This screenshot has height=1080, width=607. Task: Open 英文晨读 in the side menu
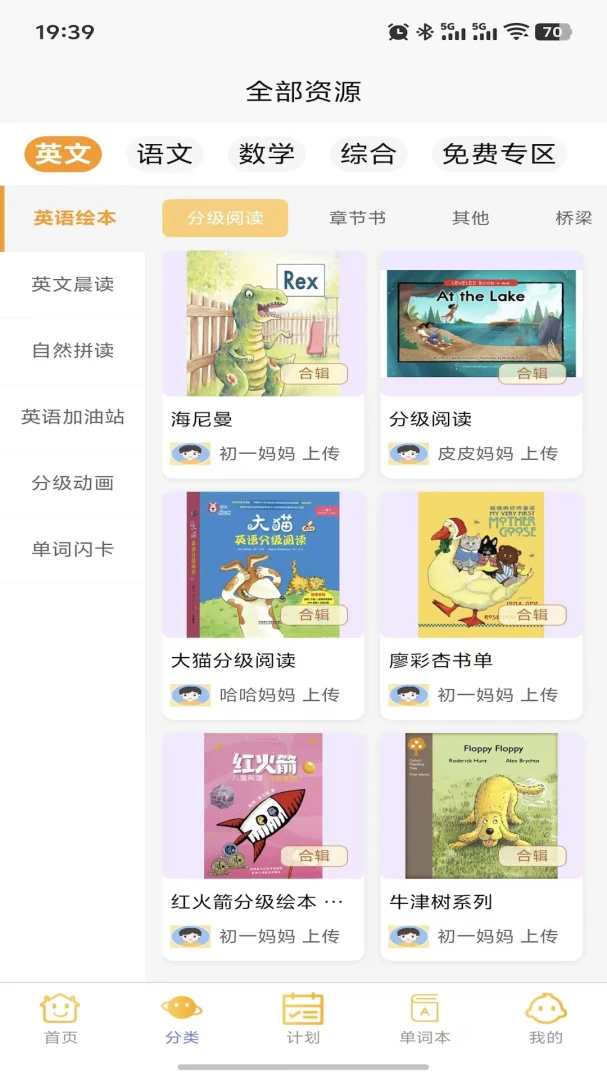(x=72, y=284)
